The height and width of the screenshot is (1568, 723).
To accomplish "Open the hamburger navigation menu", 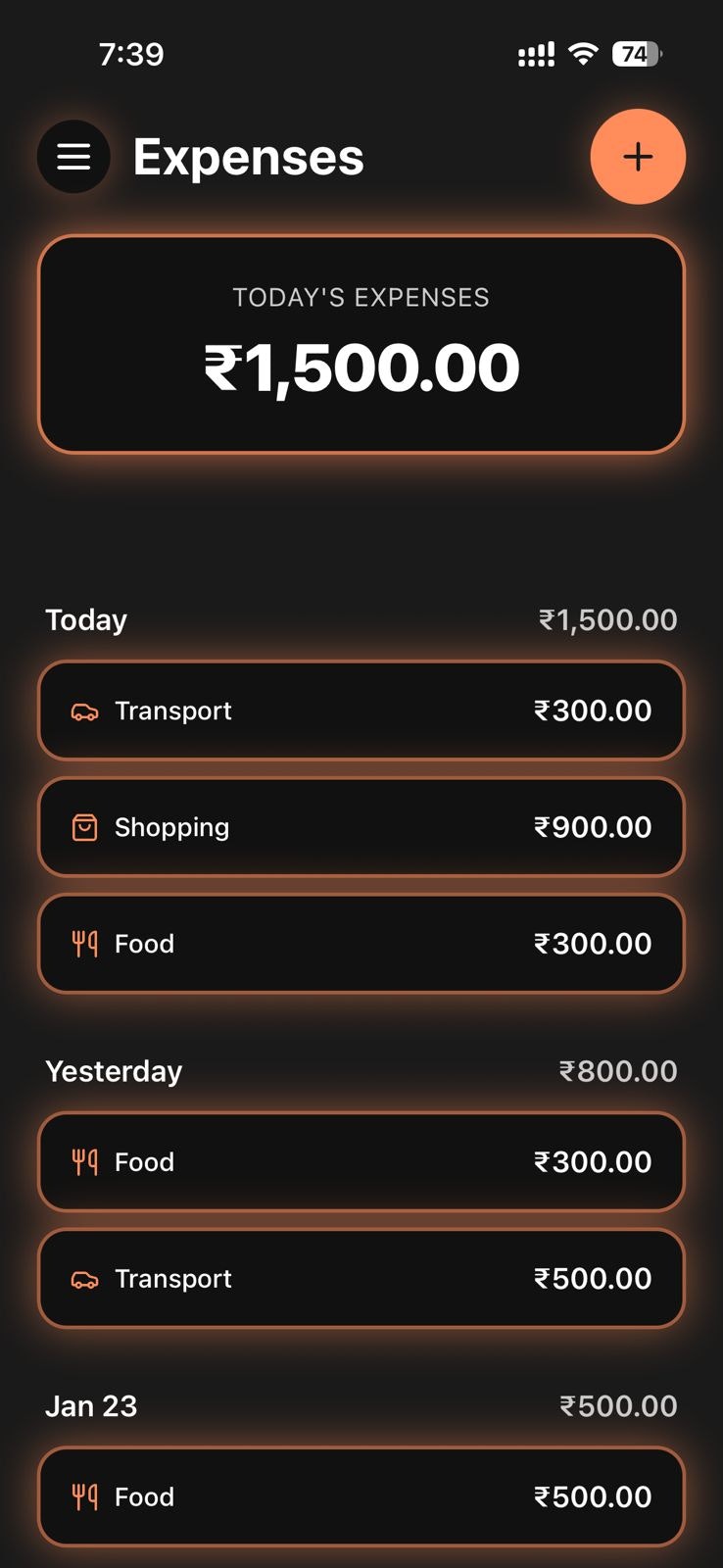I will click(73, 156).
